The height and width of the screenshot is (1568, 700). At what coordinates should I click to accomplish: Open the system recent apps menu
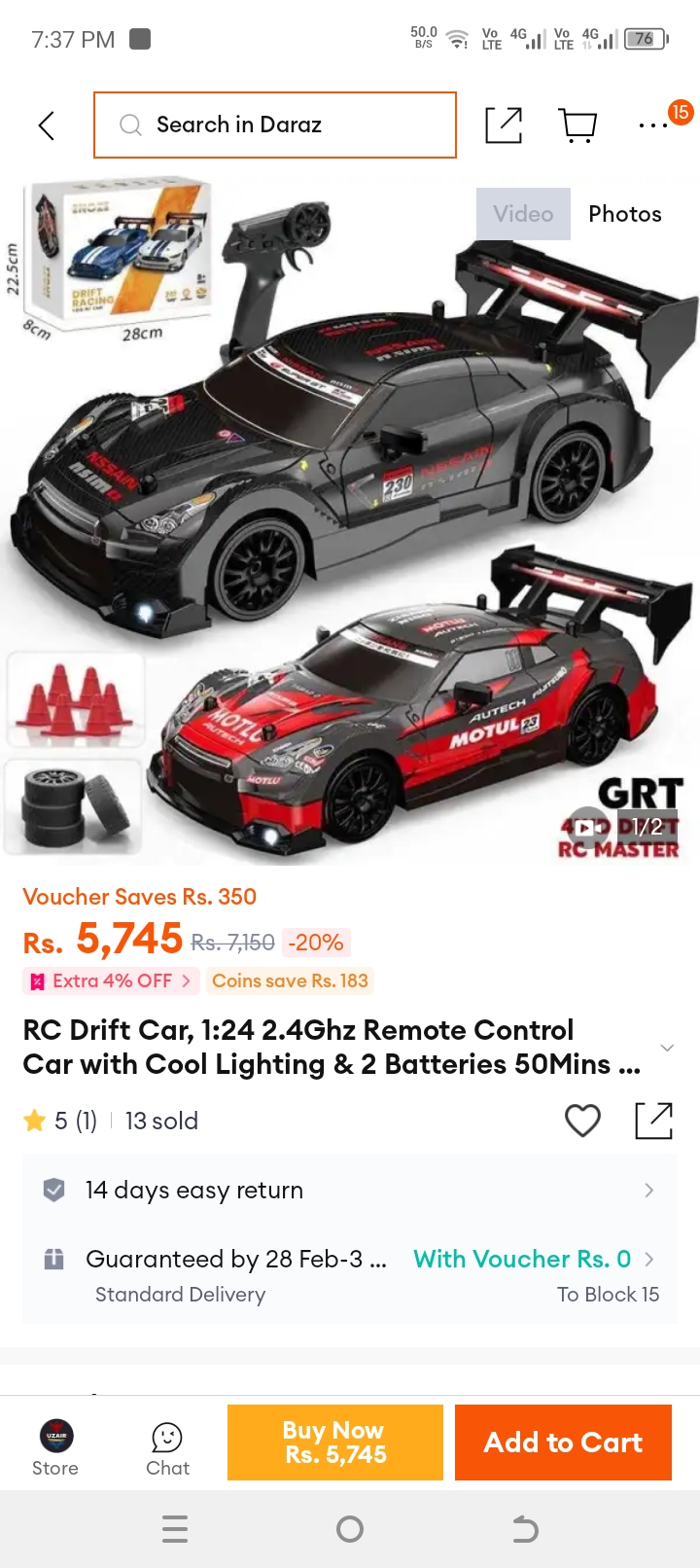click(175, 1529)
